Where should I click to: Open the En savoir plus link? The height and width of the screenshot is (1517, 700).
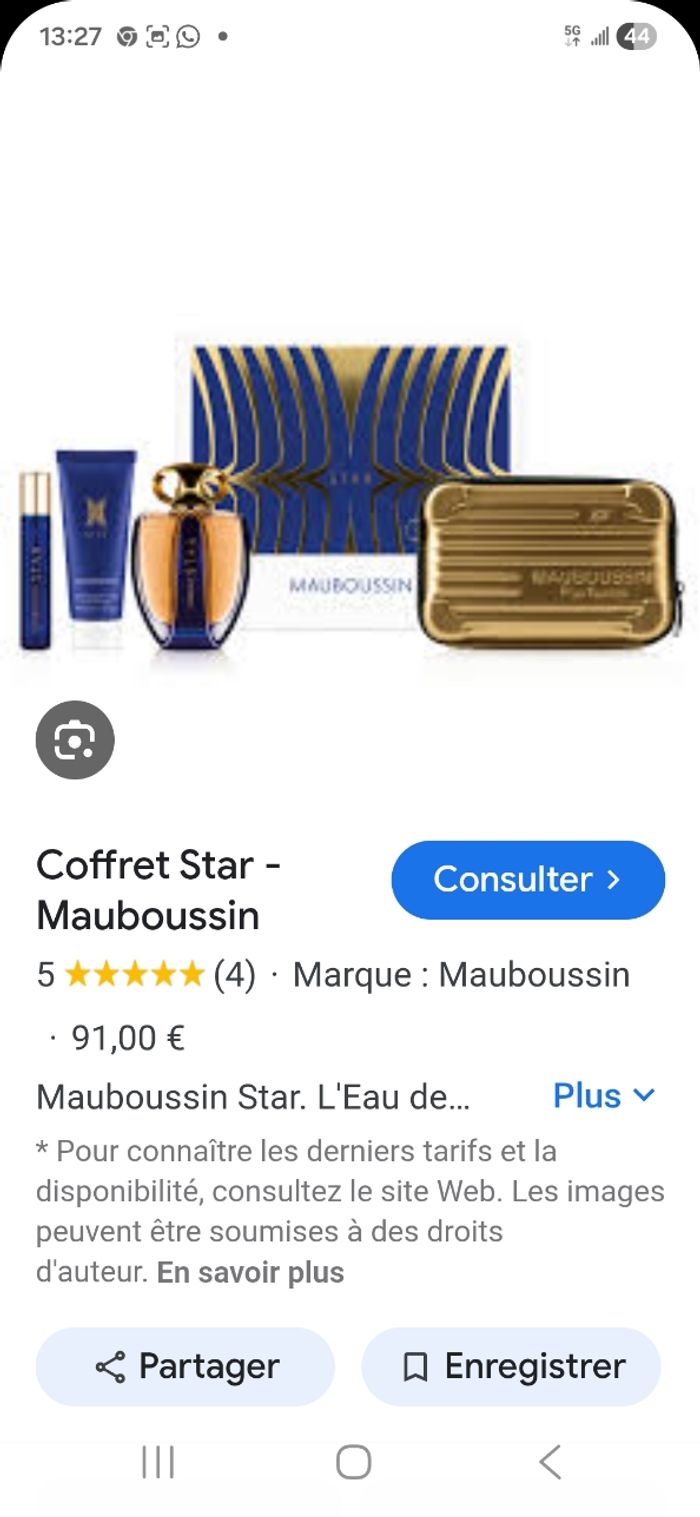tap(250, 1273)
